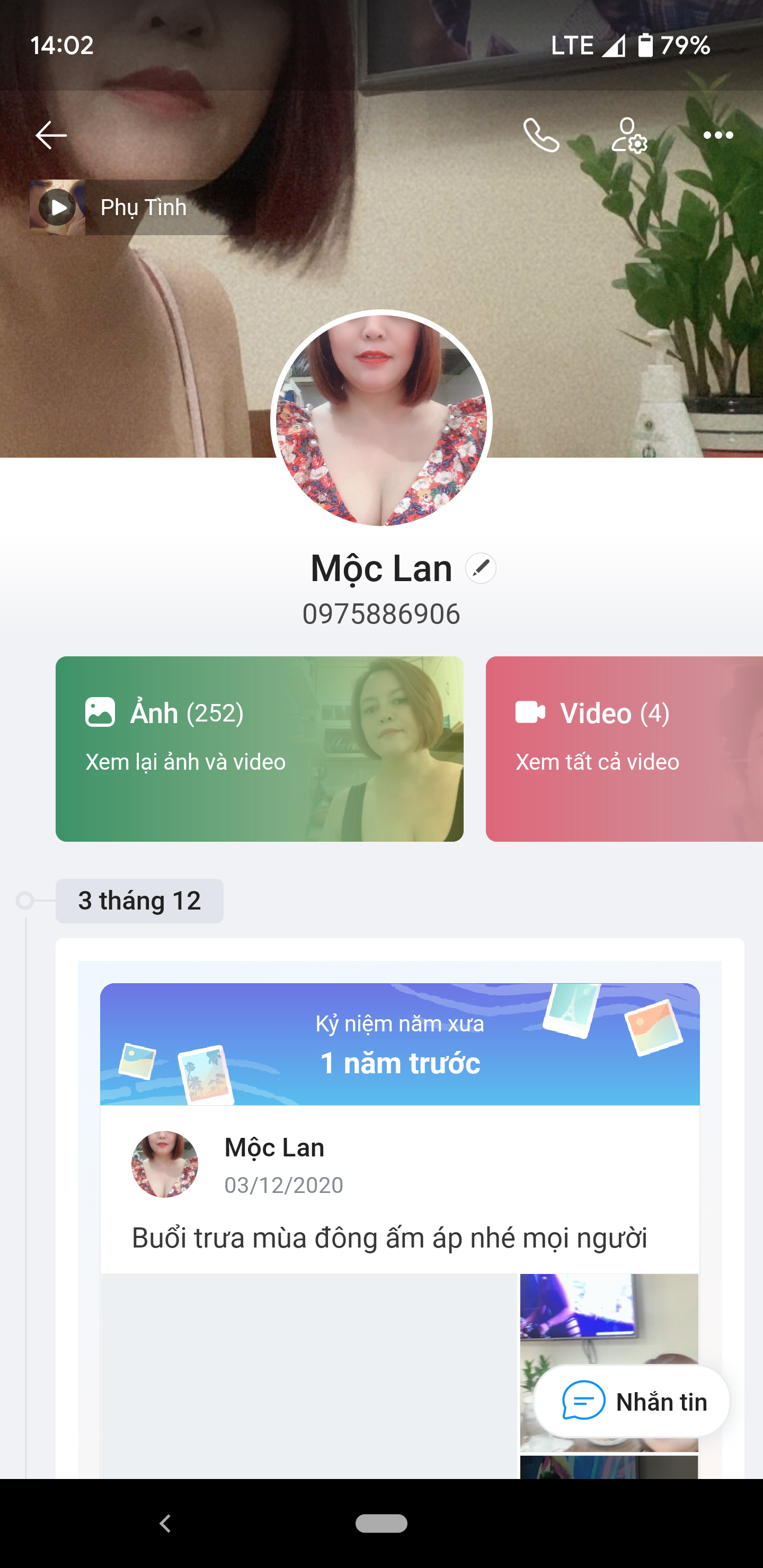Open the Video (4) card
This screenshot has height=1568, width=763.
pyautogui.click(x=624, y=749)
